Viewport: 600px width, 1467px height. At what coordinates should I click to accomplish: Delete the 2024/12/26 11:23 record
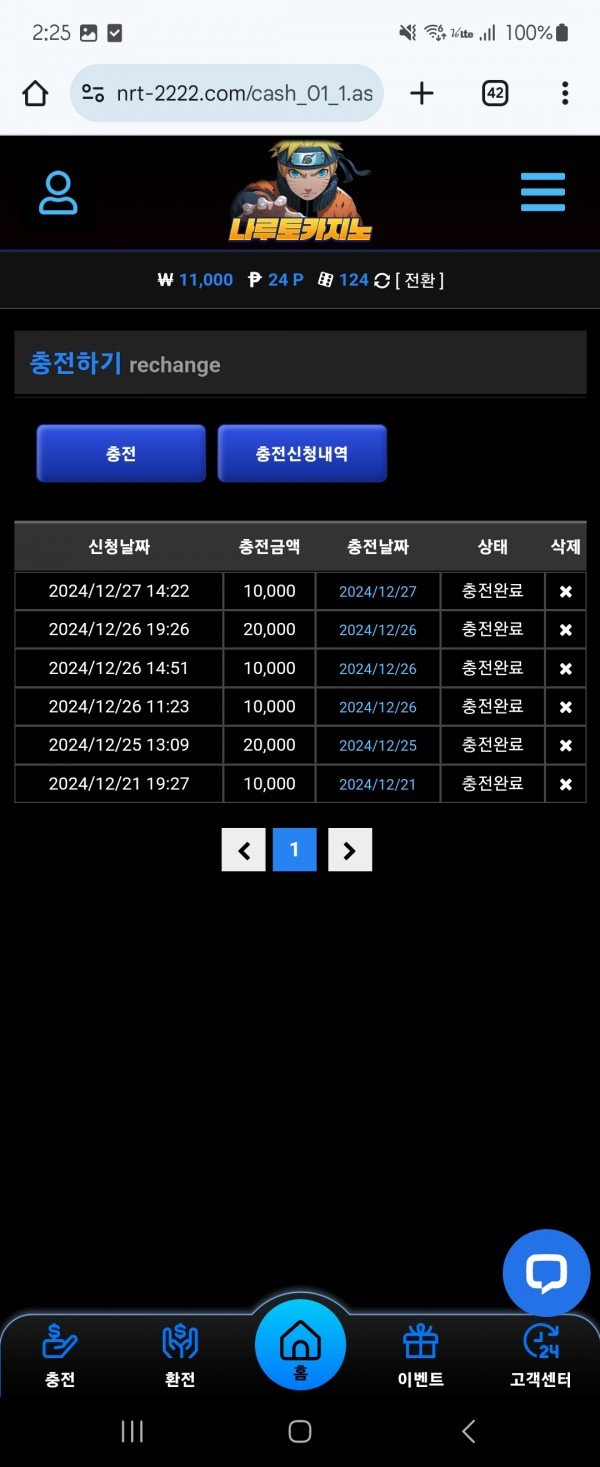pos(566,707)
